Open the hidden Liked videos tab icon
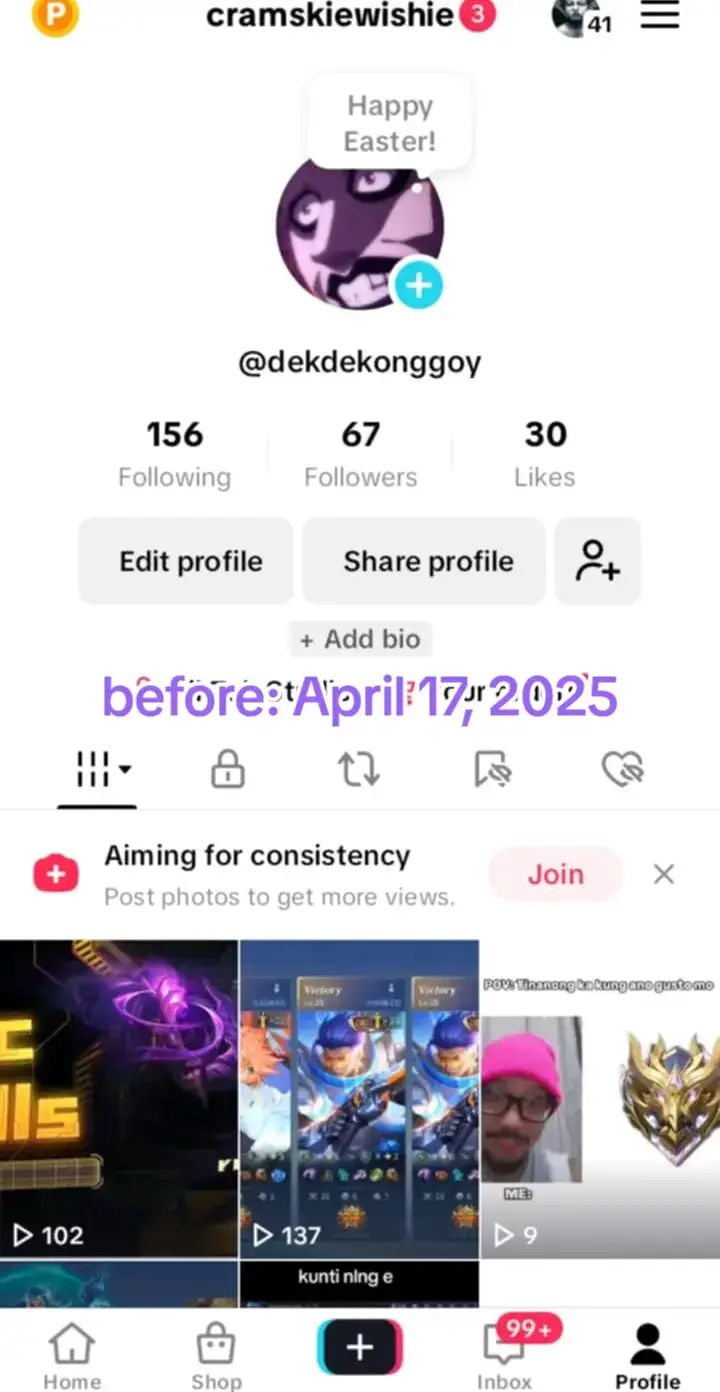Viewport: 720px width, 1392px height. click(622, 769)
